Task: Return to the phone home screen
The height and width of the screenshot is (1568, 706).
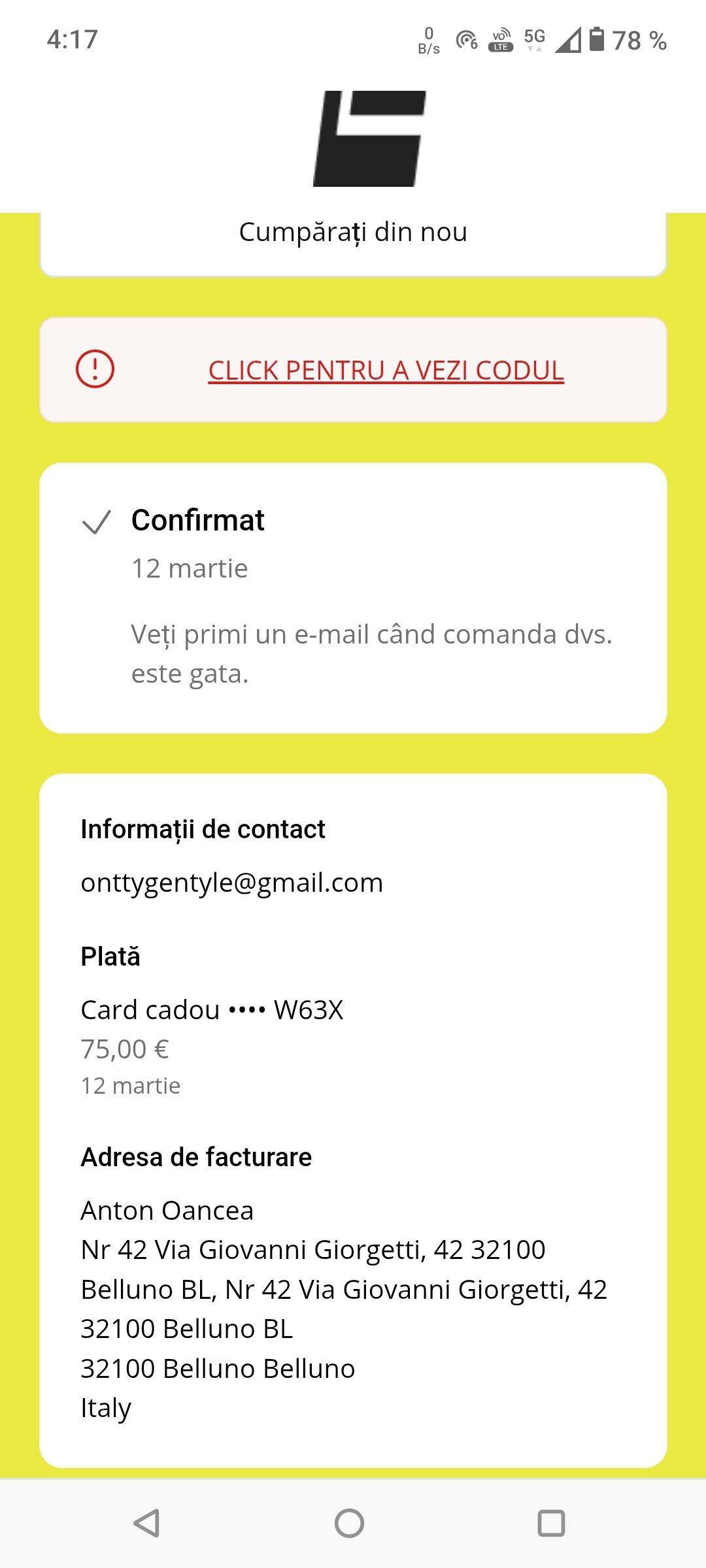Action: pyautogui.click(x=349, y=1523)
